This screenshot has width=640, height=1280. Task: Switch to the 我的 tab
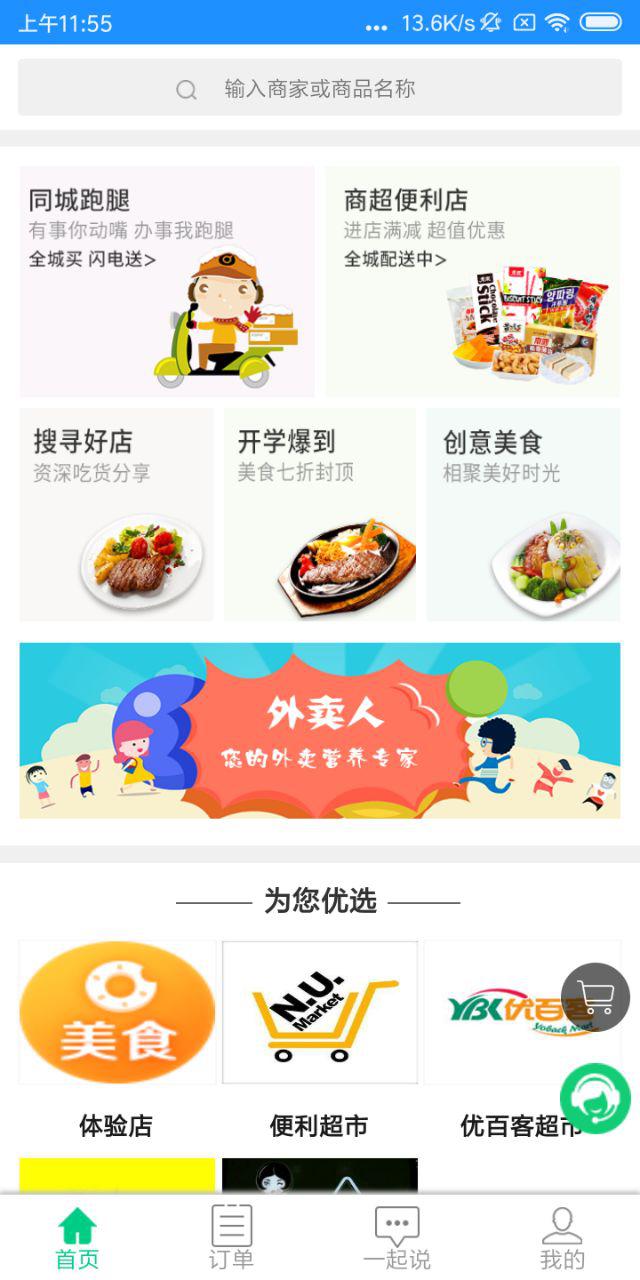pos(561,1237)
